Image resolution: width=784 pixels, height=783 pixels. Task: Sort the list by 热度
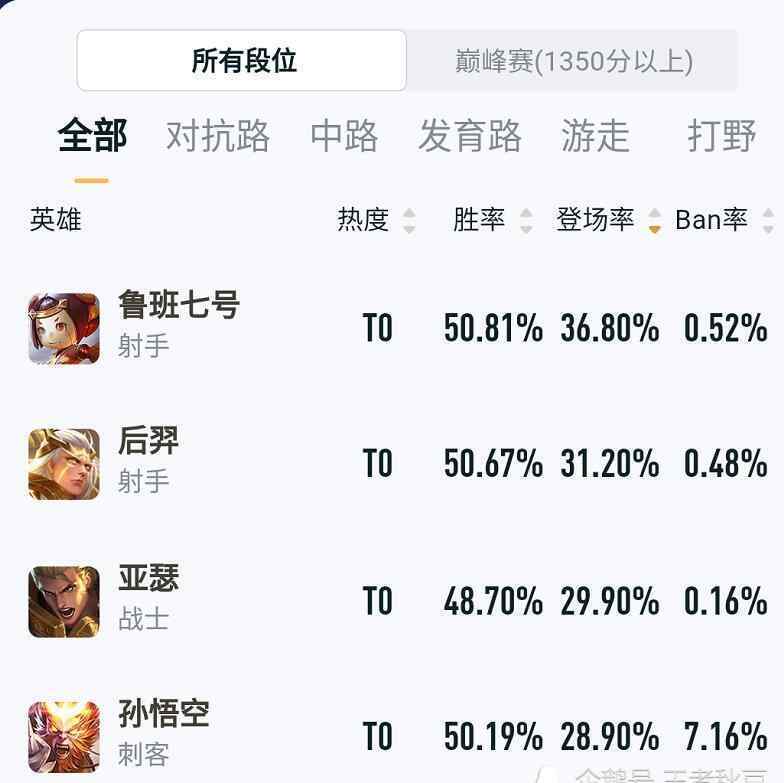point(375,220)
